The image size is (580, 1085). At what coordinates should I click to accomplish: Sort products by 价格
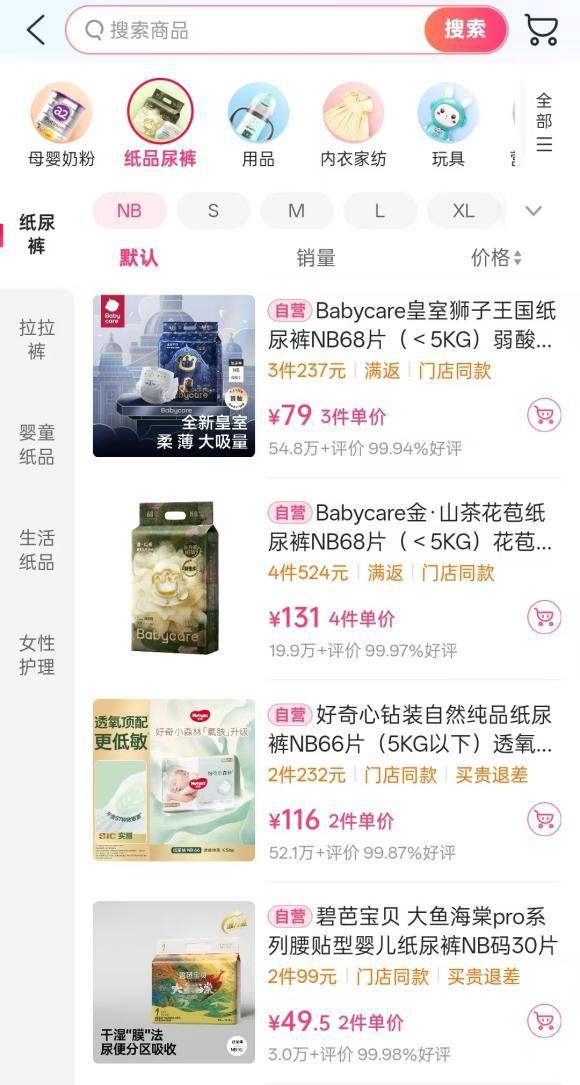pos(496,258)
